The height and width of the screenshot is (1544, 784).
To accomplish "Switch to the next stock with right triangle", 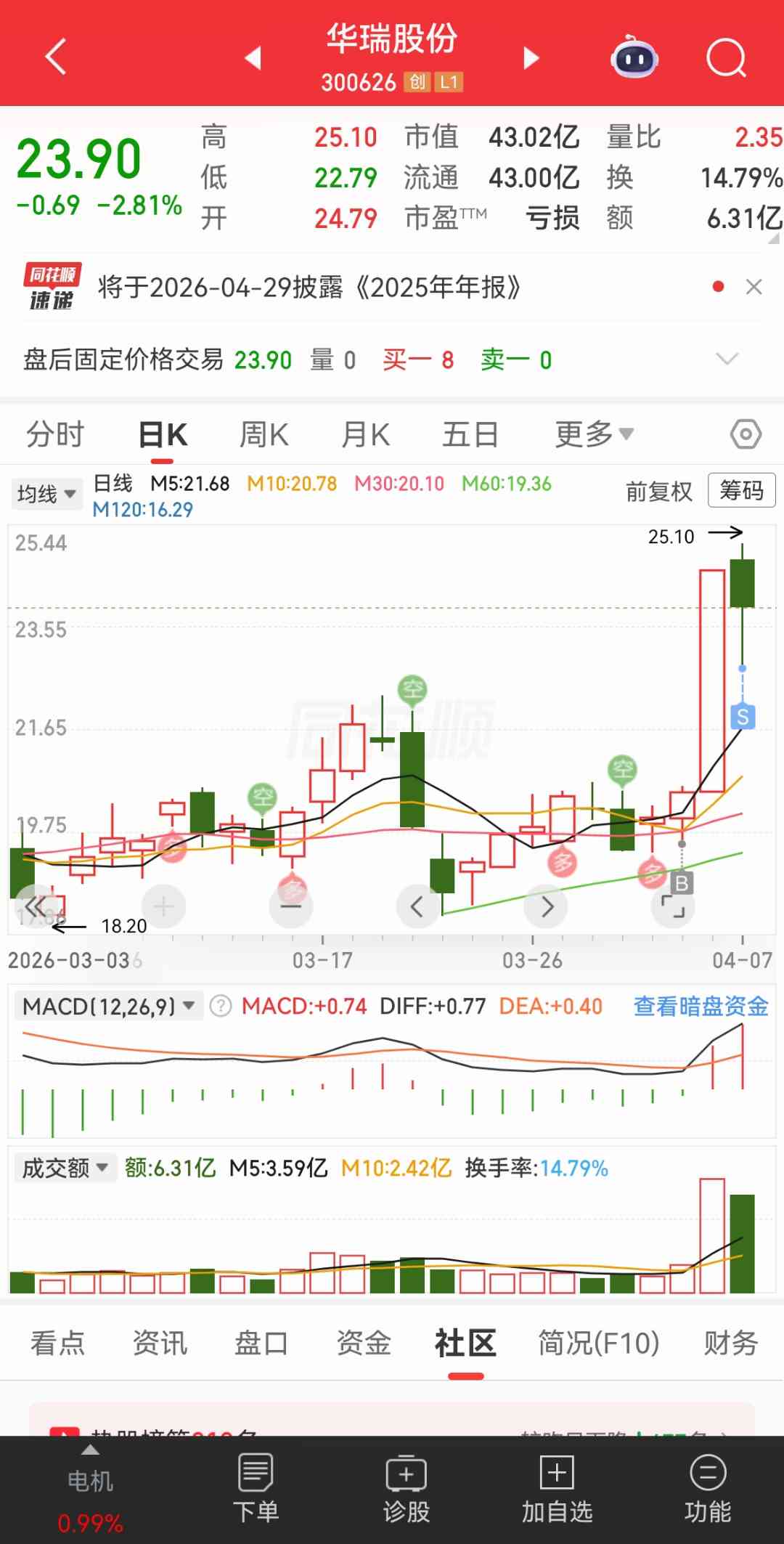I will point(531,57).
